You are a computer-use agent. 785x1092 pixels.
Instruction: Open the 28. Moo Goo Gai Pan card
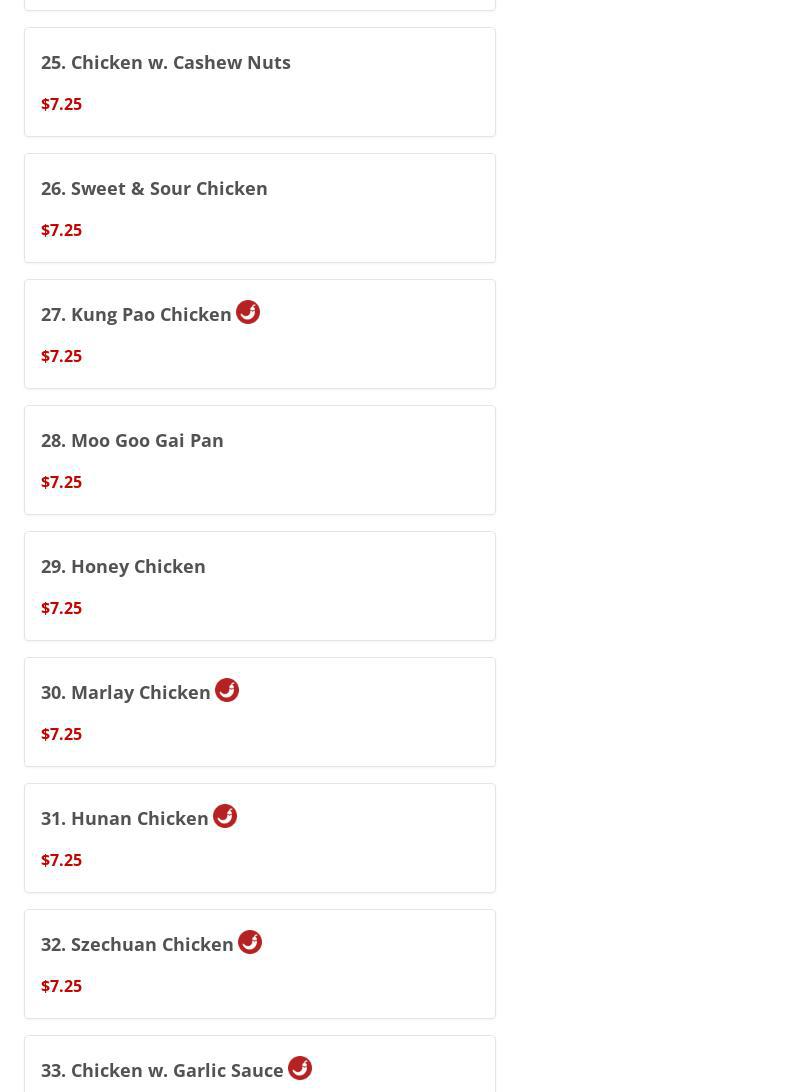132,441
